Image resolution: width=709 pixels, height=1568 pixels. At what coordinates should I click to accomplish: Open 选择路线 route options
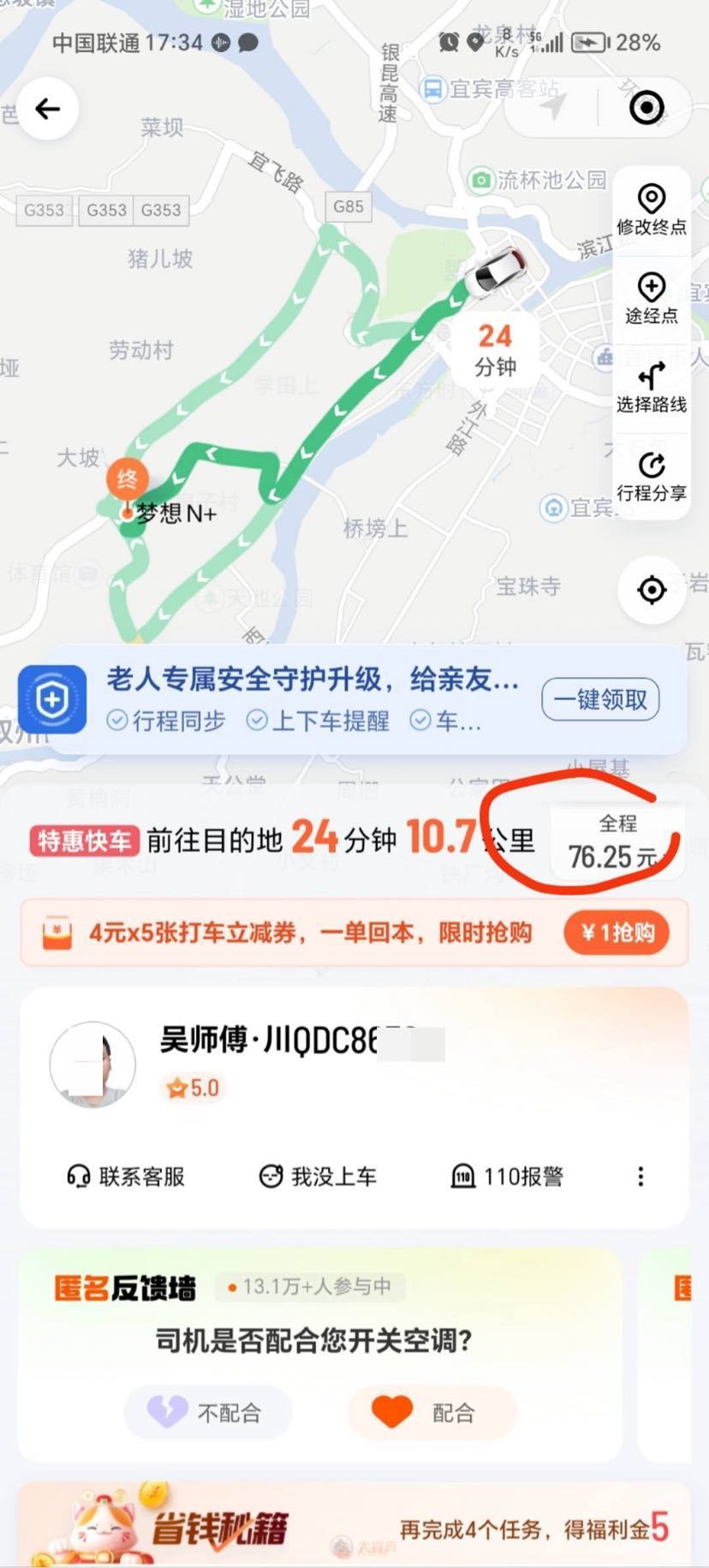click(652, 388)
